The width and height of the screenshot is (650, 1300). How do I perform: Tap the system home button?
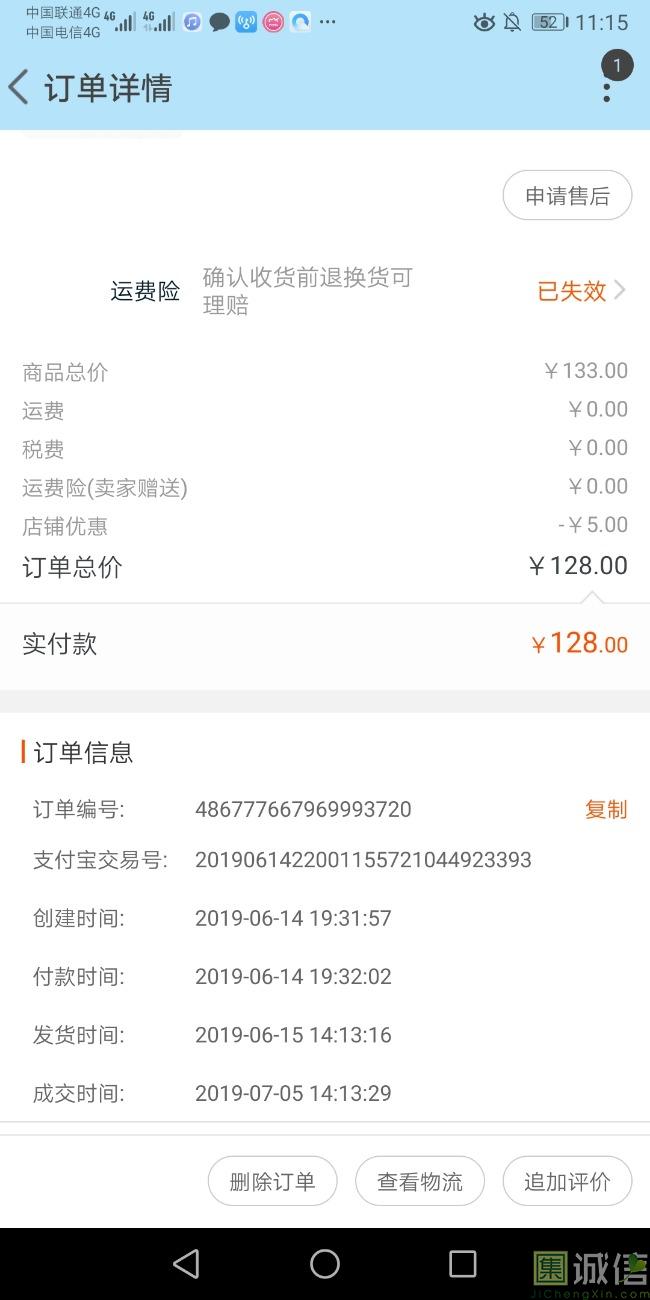click(325, 1264)
